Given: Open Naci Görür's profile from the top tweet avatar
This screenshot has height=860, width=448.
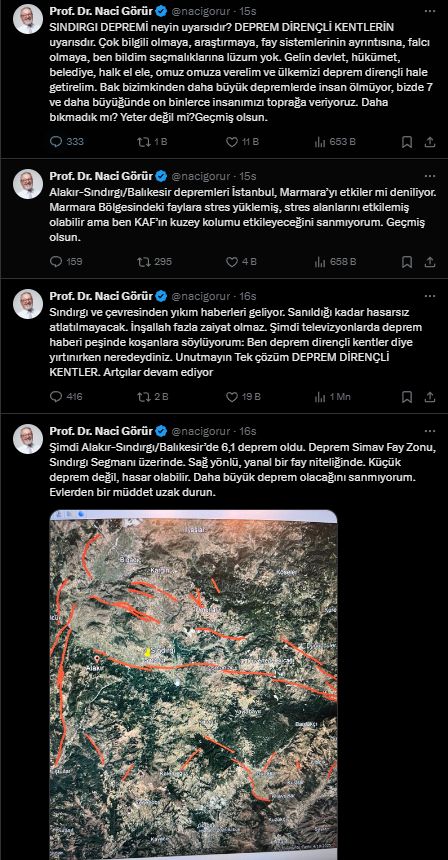Looking at the screenshot, I should [x=28, y=20].
